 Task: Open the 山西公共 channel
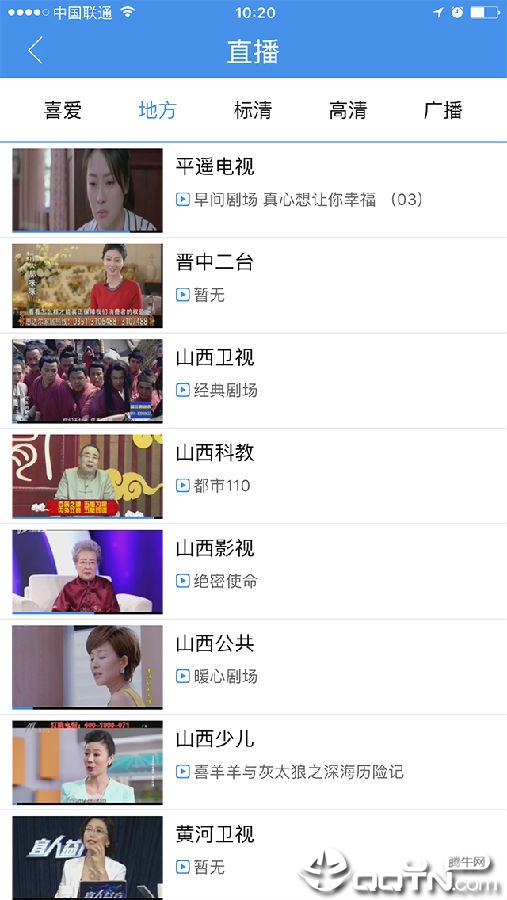(253, 666)
